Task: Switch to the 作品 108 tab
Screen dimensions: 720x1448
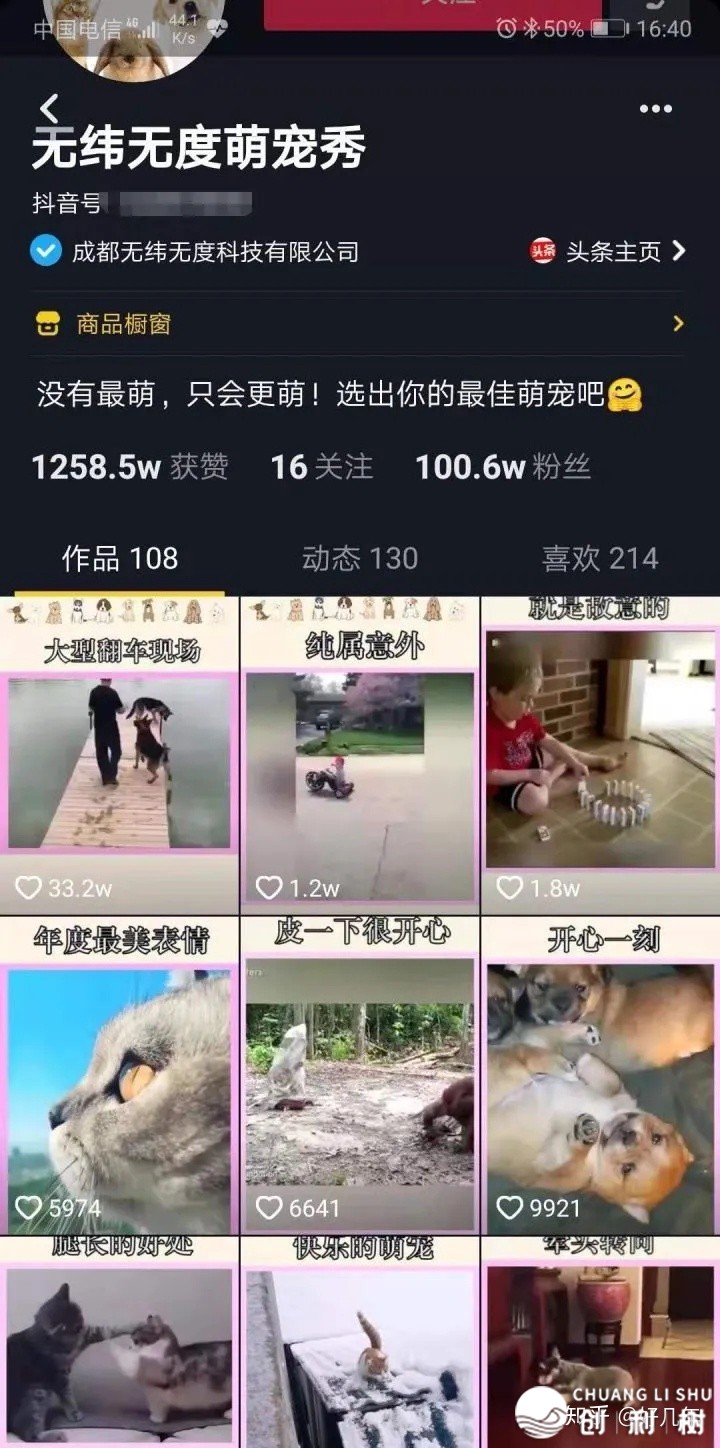Action: click(x=120, y=558)
